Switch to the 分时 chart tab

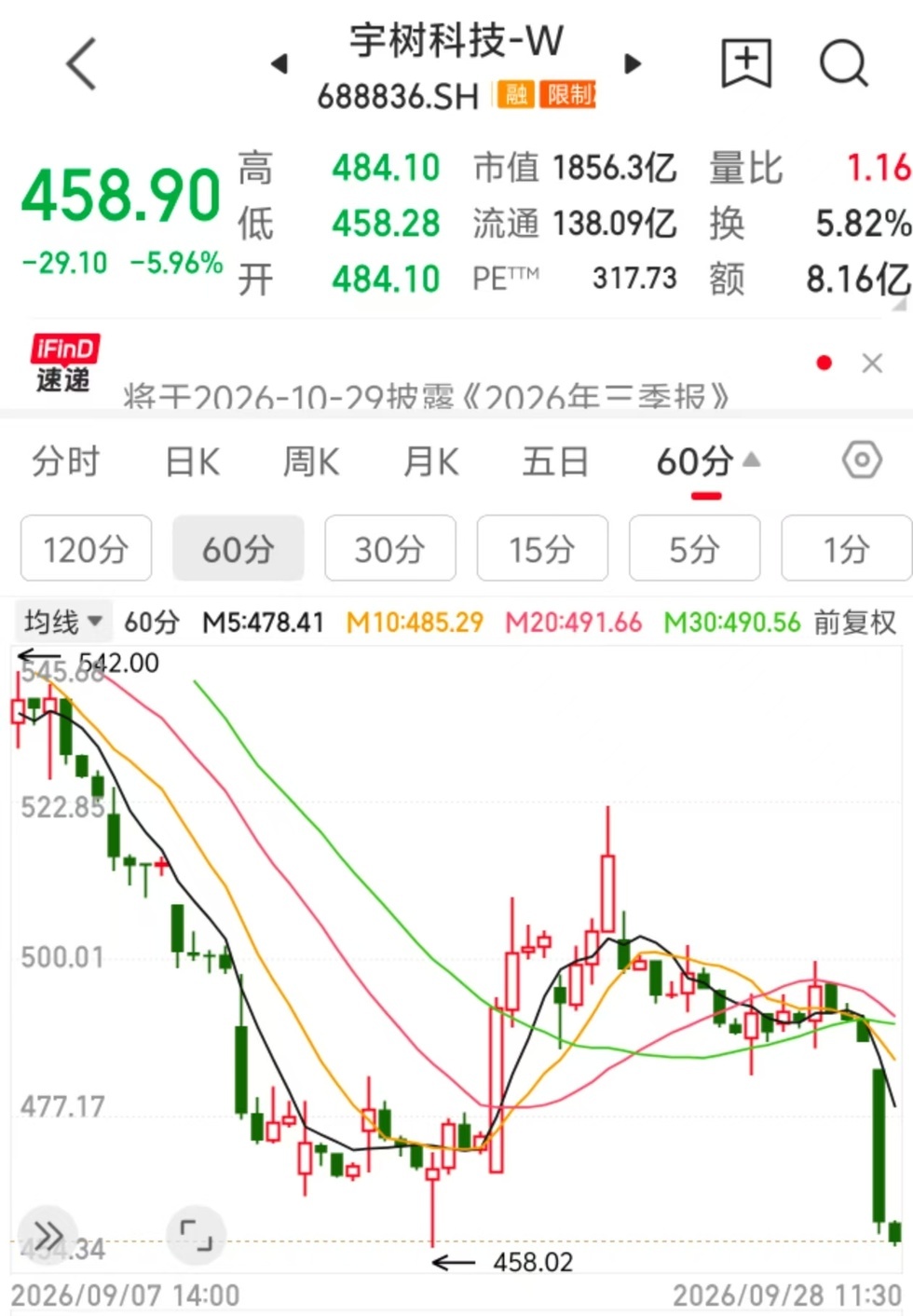(65, 461)
